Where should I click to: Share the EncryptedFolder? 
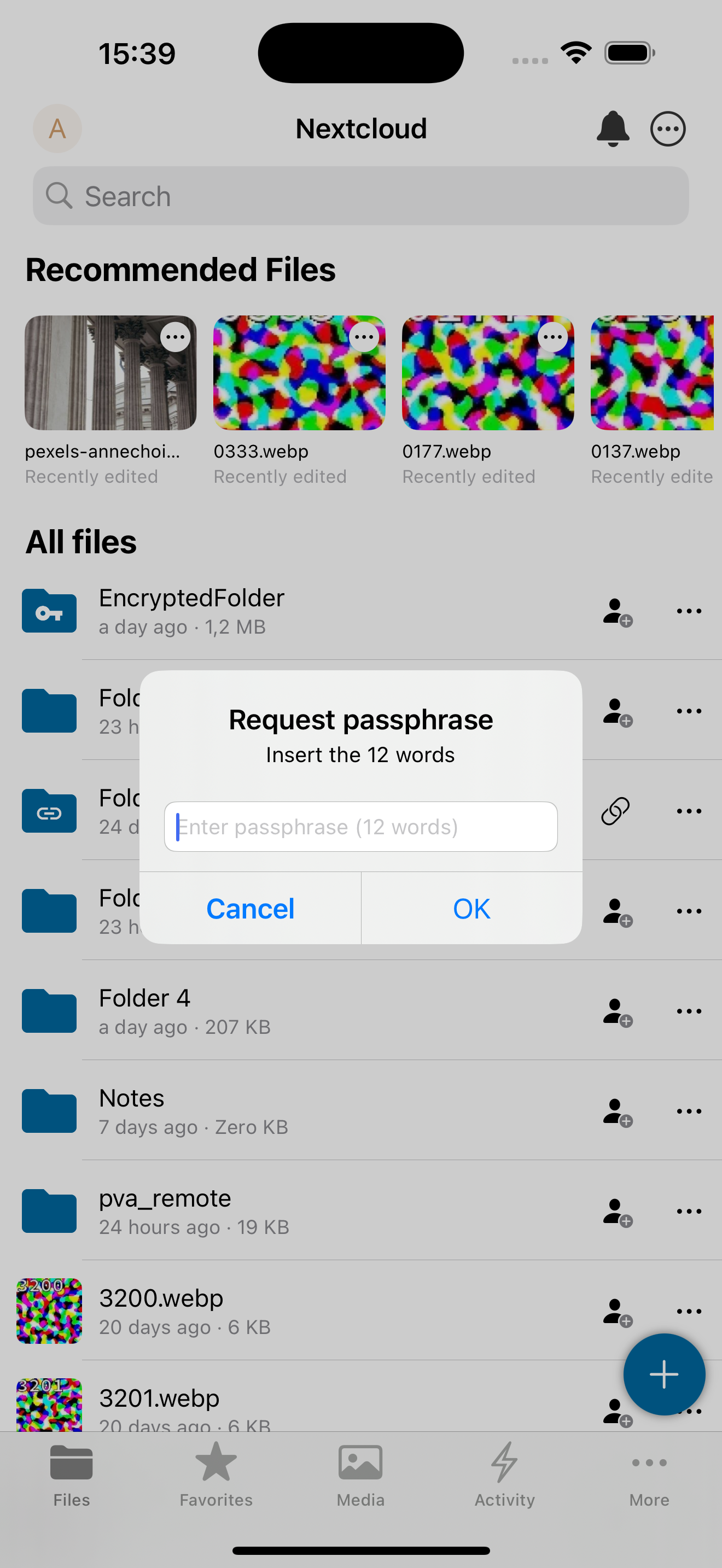click(616, 611)
